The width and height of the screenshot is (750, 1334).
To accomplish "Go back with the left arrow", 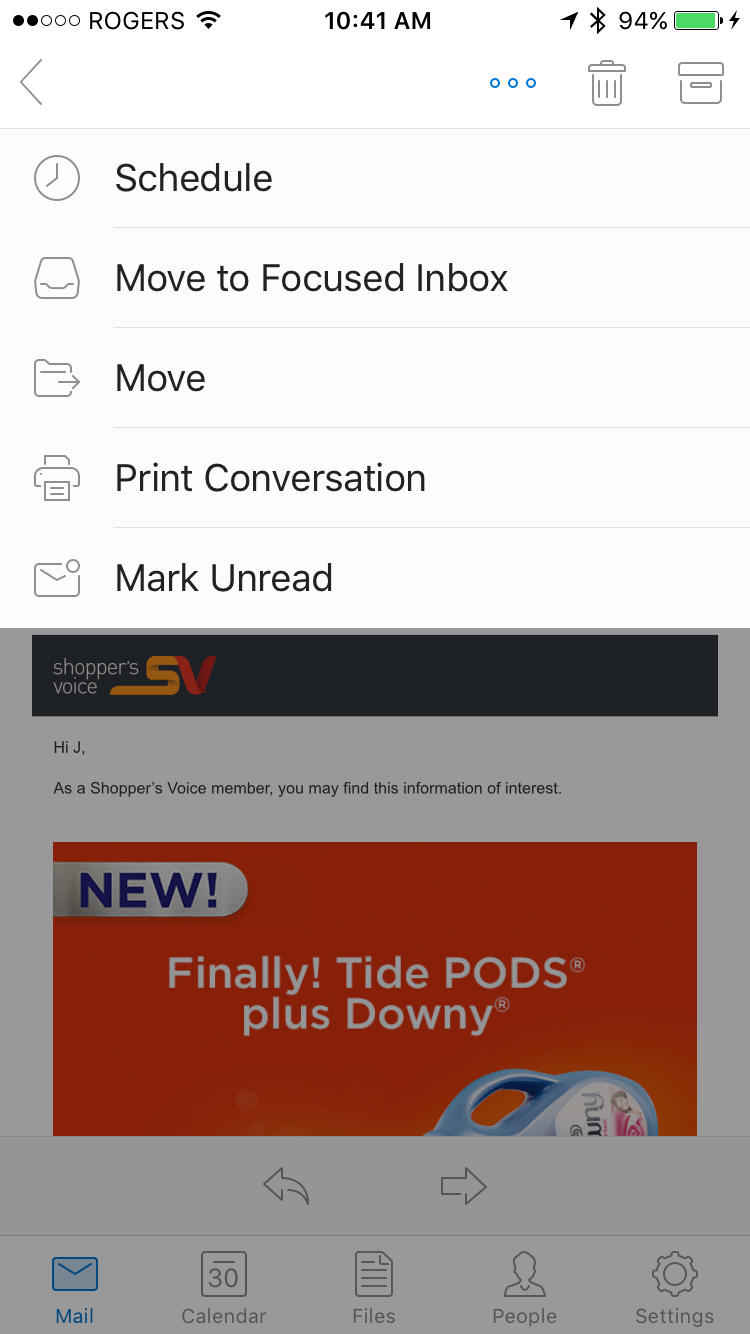I will (30, 83).
